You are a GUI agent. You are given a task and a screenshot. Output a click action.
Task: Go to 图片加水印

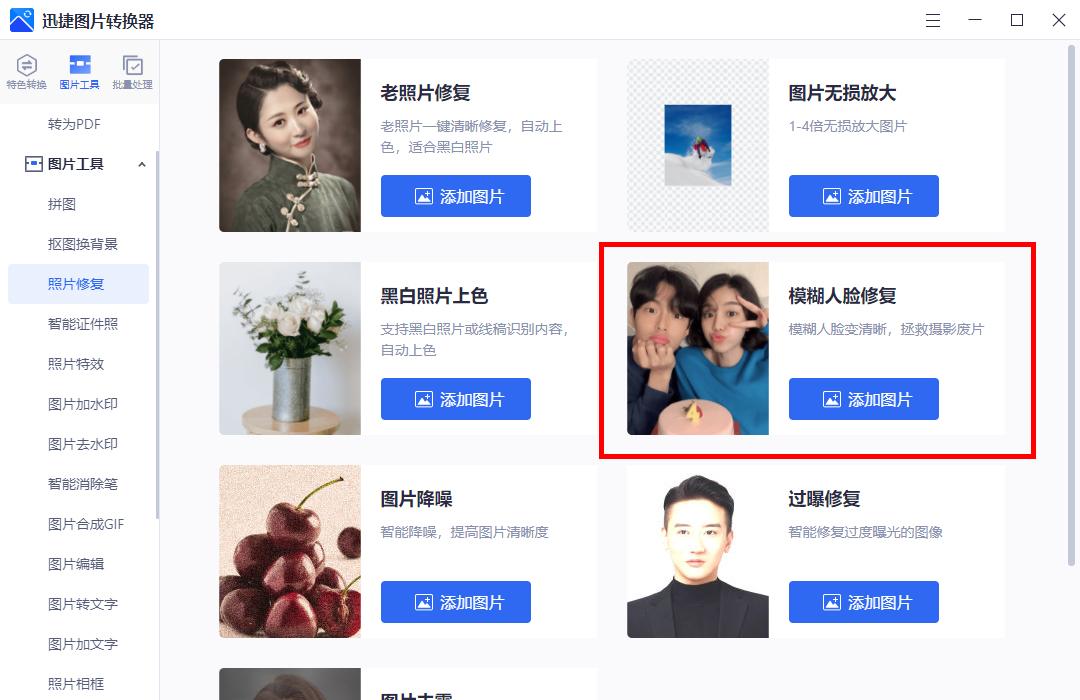(82, 404)
